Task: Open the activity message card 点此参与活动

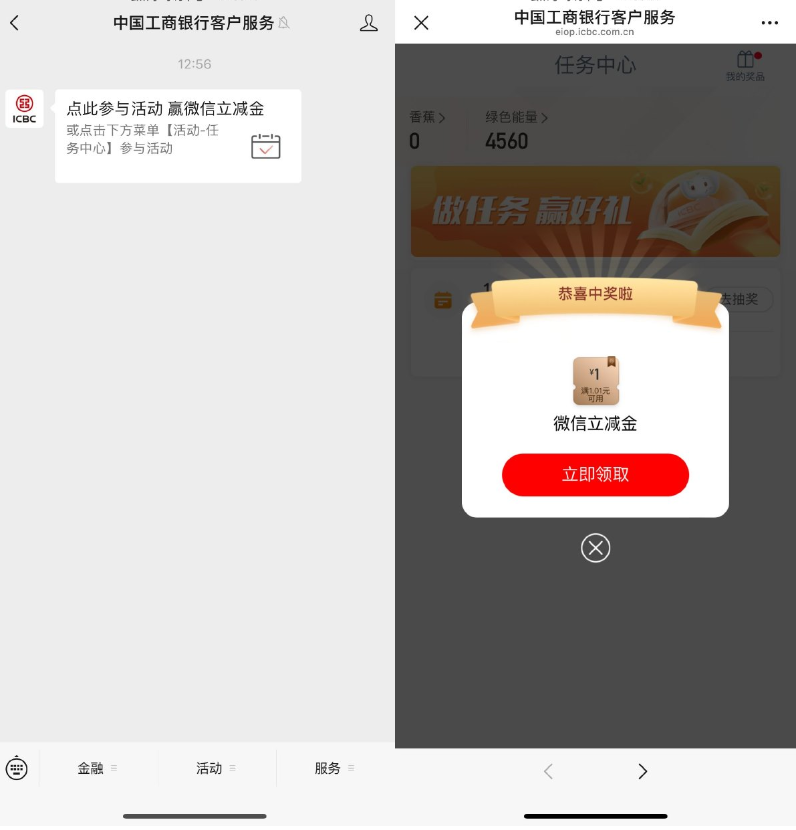Action: click(x=178, y=136)
